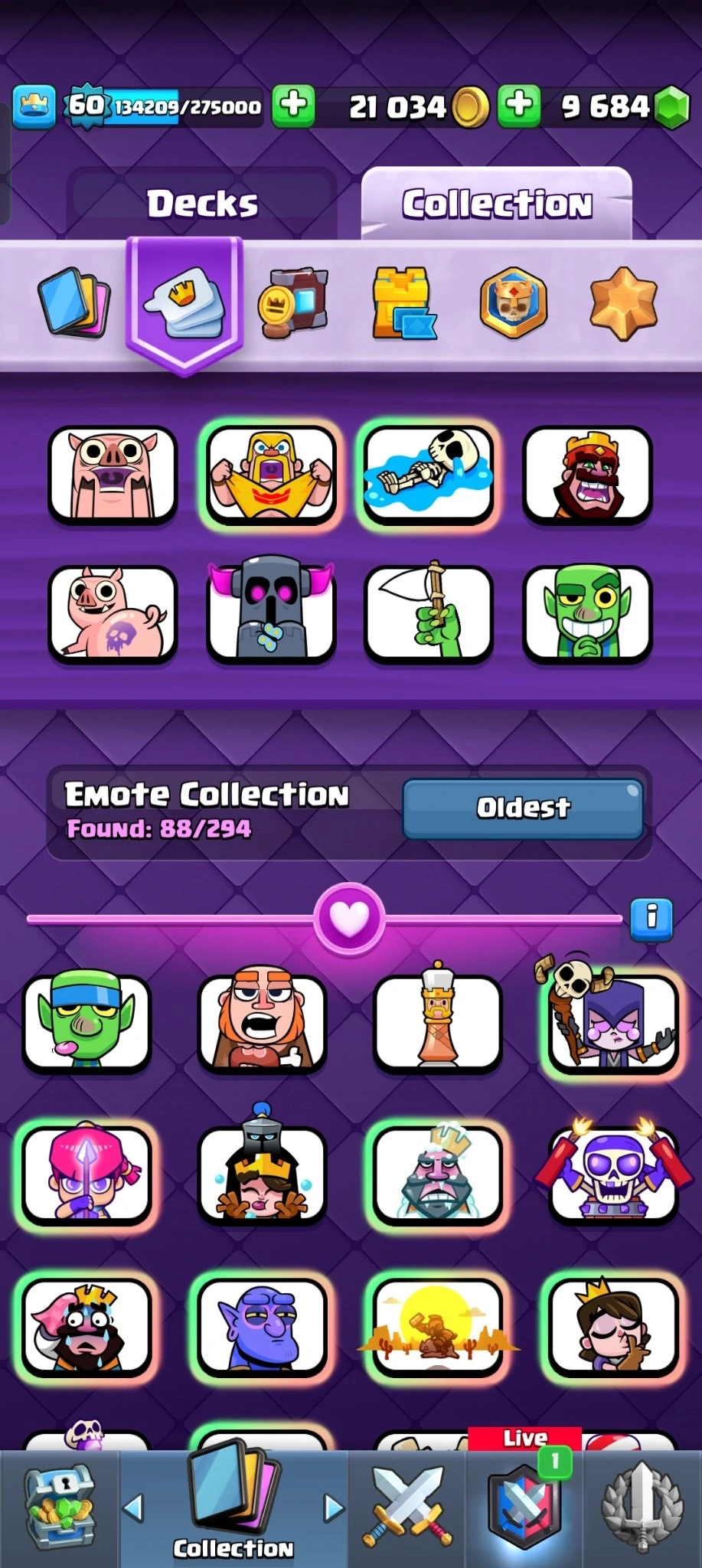This screenshot has width=702, height=1568.
Task: Open the cards section icon
Action: [x=74, y=302]
